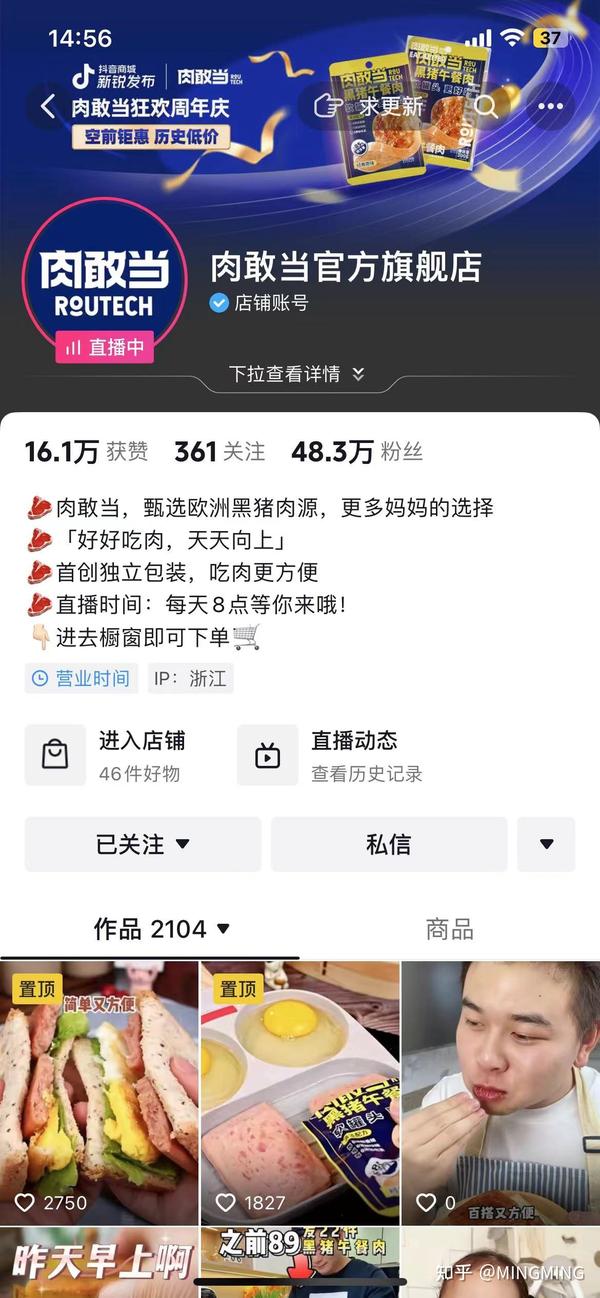
Task: View the 营业时间 business hours chip
Action: coord(81,678)
